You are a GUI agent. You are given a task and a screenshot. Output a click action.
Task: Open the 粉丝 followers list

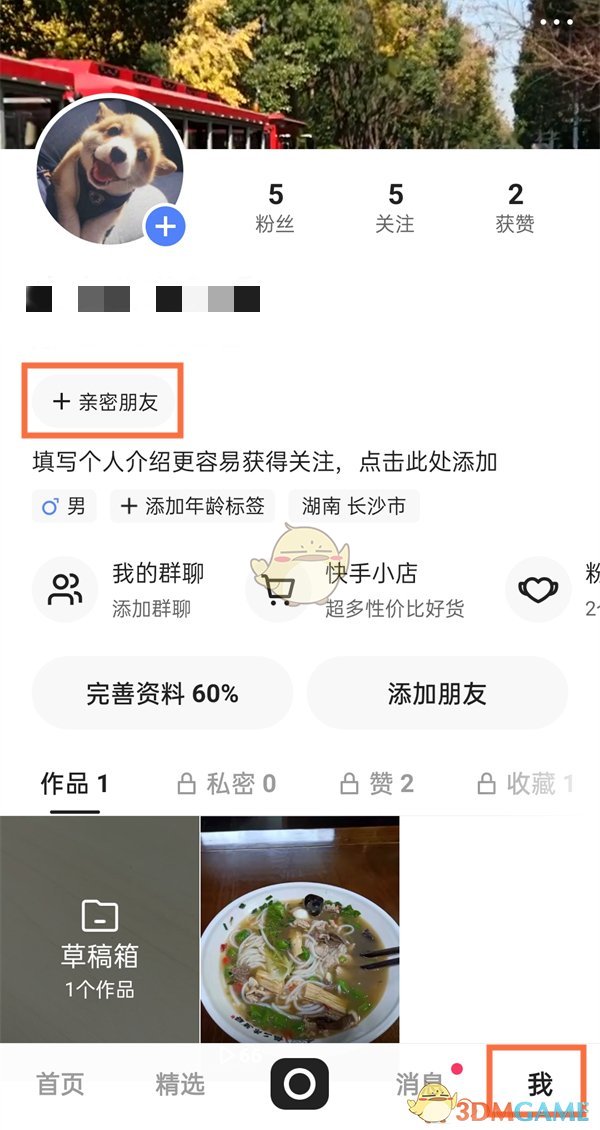tap(275, 207)
